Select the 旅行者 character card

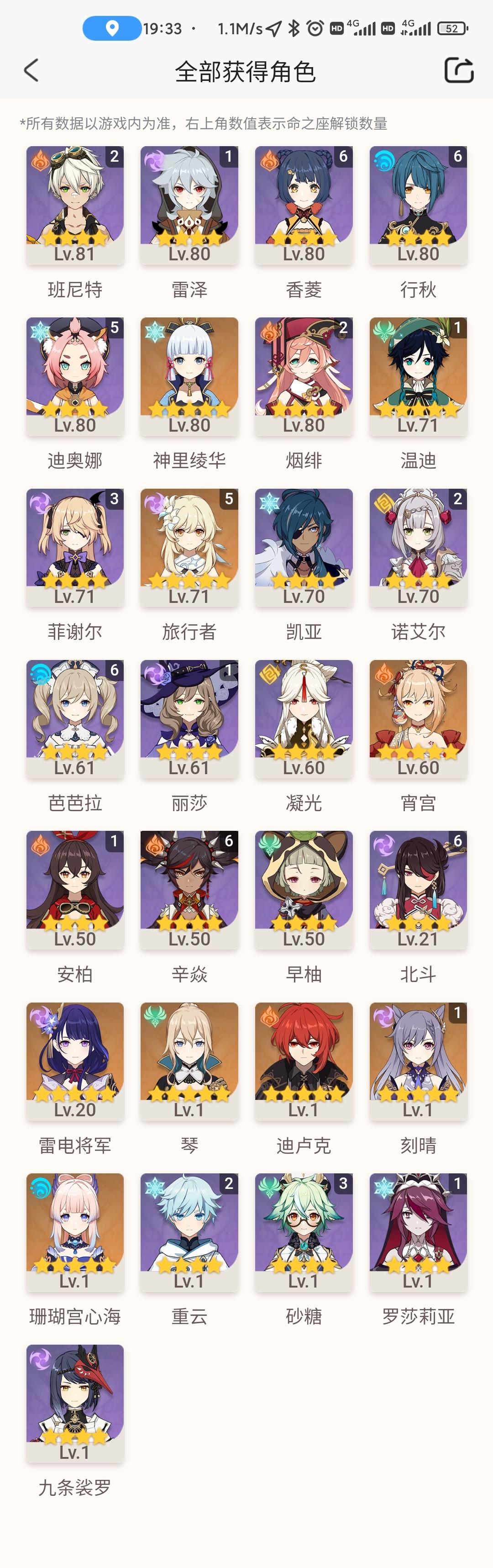[x=189, y=548]
